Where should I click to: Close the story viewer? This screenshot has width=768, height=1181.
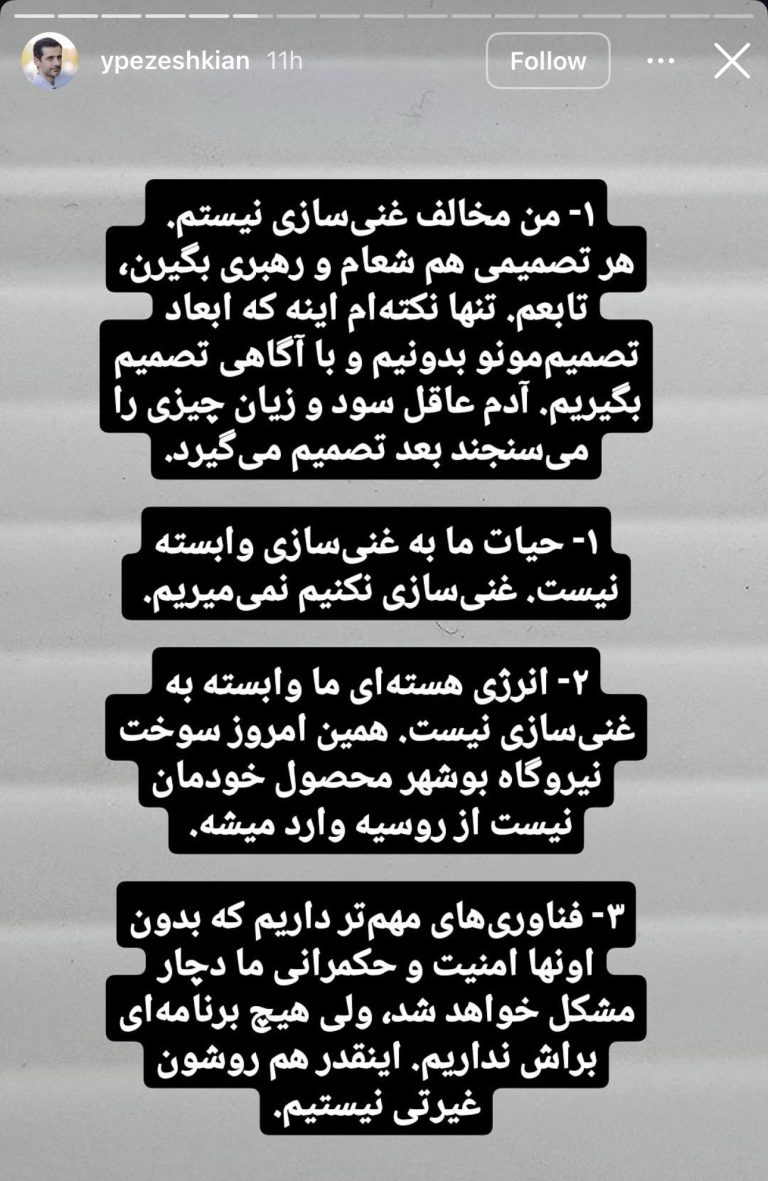click(x=732, y=61)
